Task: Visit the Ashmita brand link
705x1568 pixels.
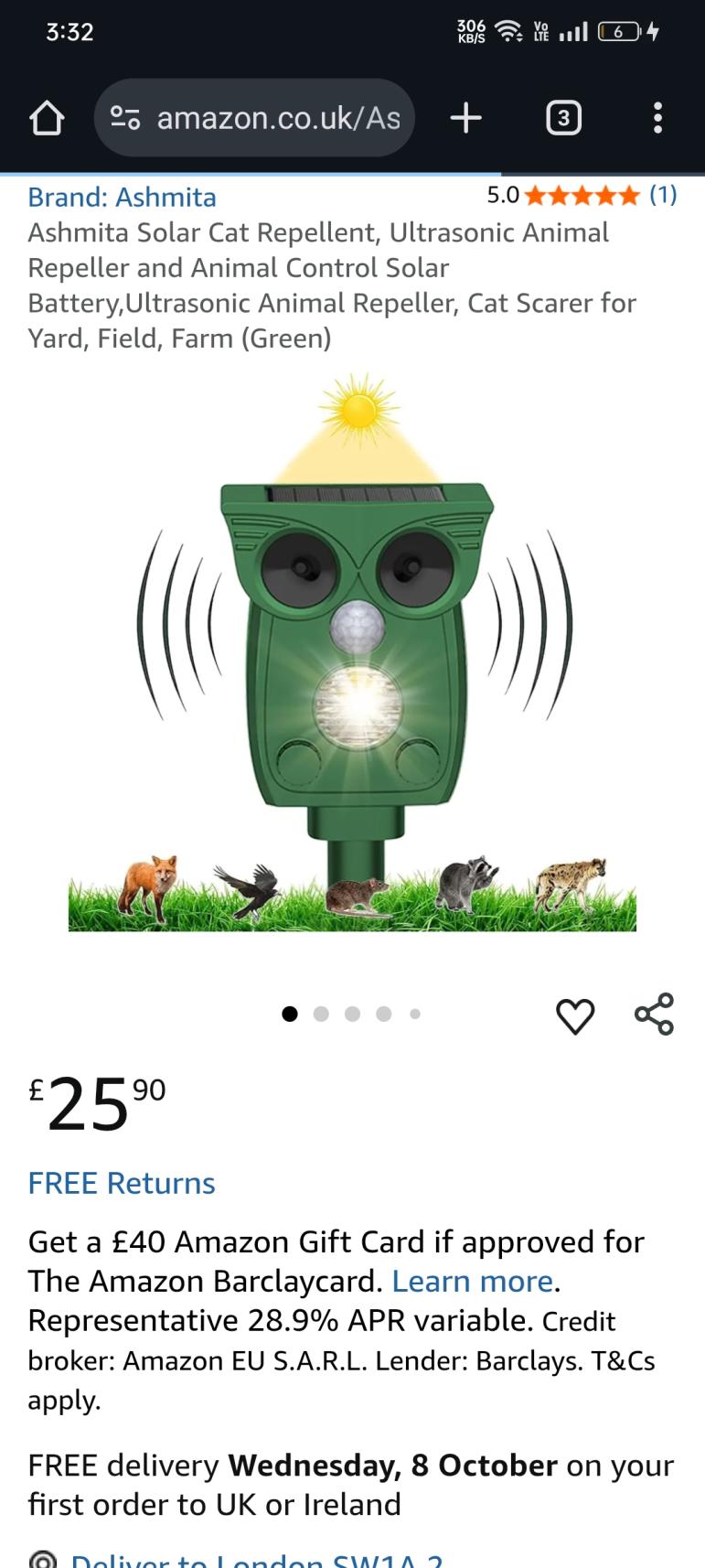Action: click(122, 197)
